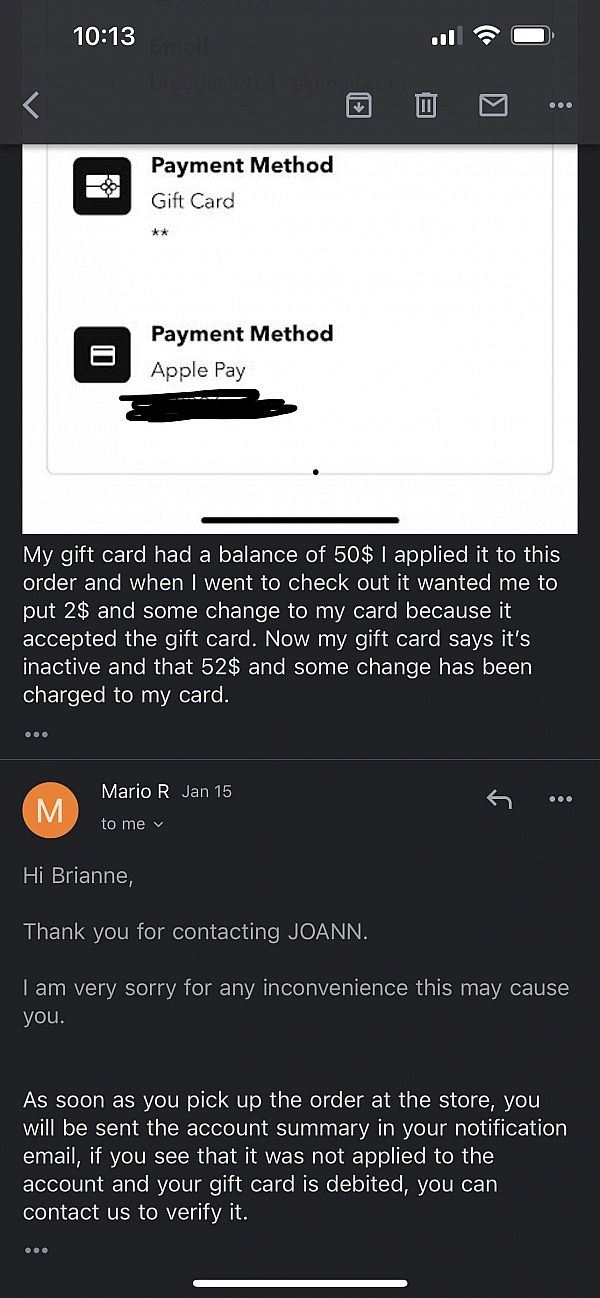The height and width of the screenshot is (1298, 600).
Task: Expand the "to me" recipient details
Action: (x=132, y=824)
